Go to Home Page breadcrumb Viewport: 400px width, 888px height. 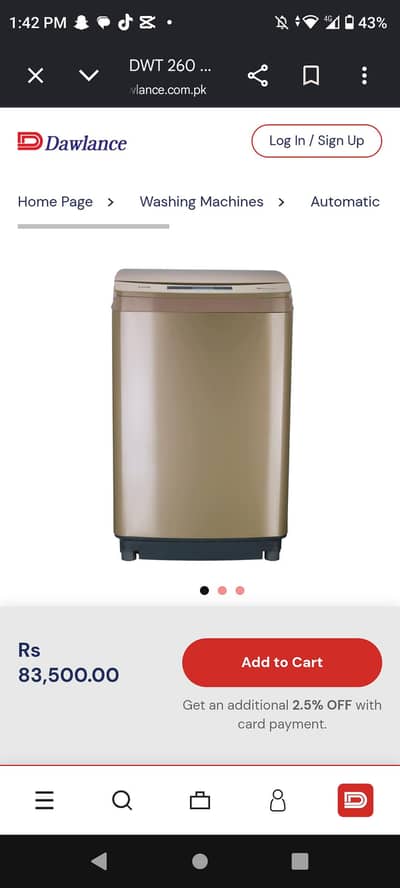(x=55, y=202)
